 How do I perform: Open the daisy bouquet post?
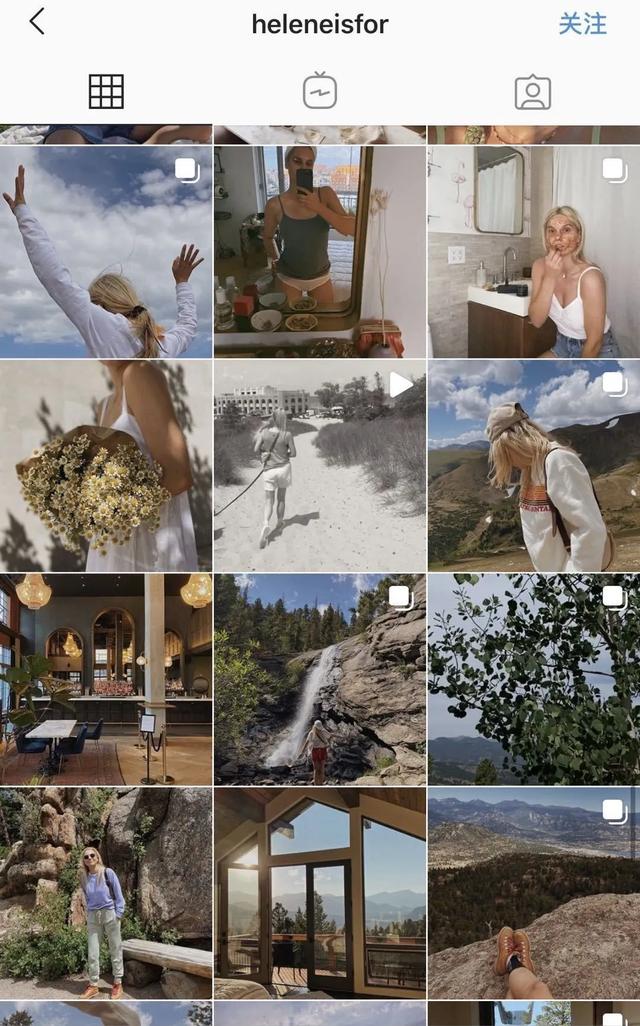pyautogui.click(x=106, y=466)
